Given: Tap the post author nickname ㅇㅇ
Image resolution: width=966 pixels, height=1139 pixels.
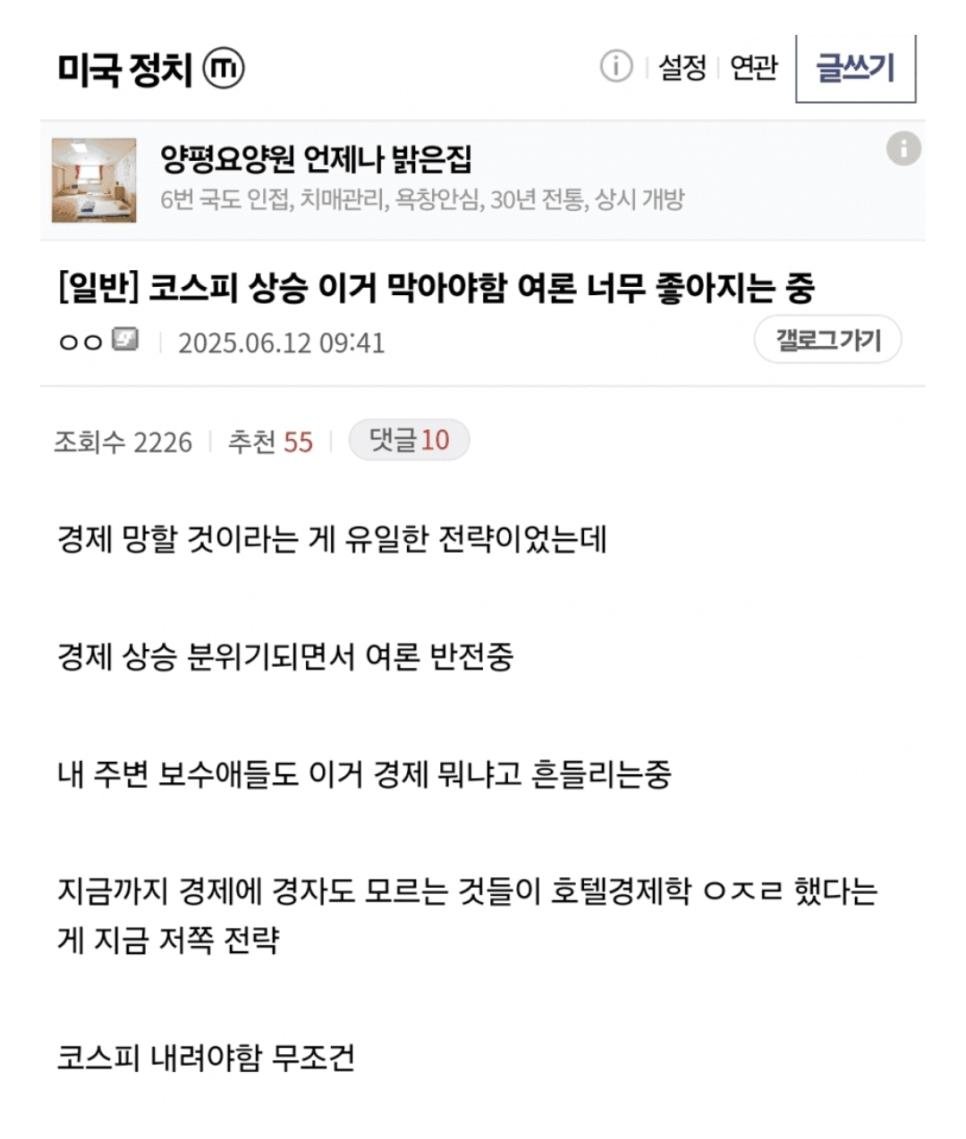Looking at the screenshot, I should 80,342.
